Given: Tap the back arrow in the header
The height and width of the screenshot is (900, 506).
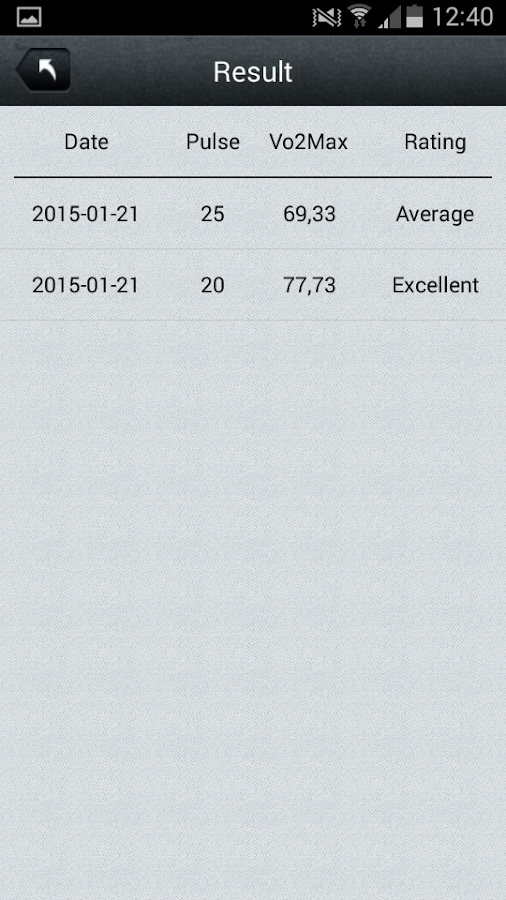Looking at the screenshot, I should 43,71.
